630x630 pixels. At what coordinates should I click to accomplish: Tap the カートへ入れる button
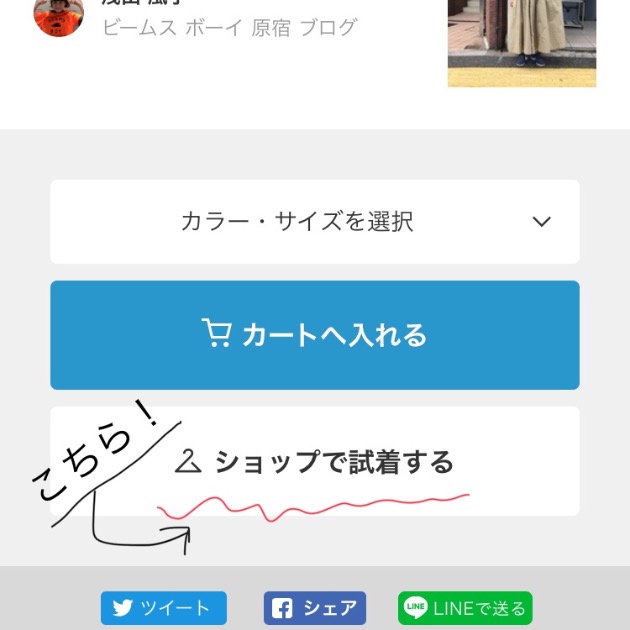tap(314, 335)
